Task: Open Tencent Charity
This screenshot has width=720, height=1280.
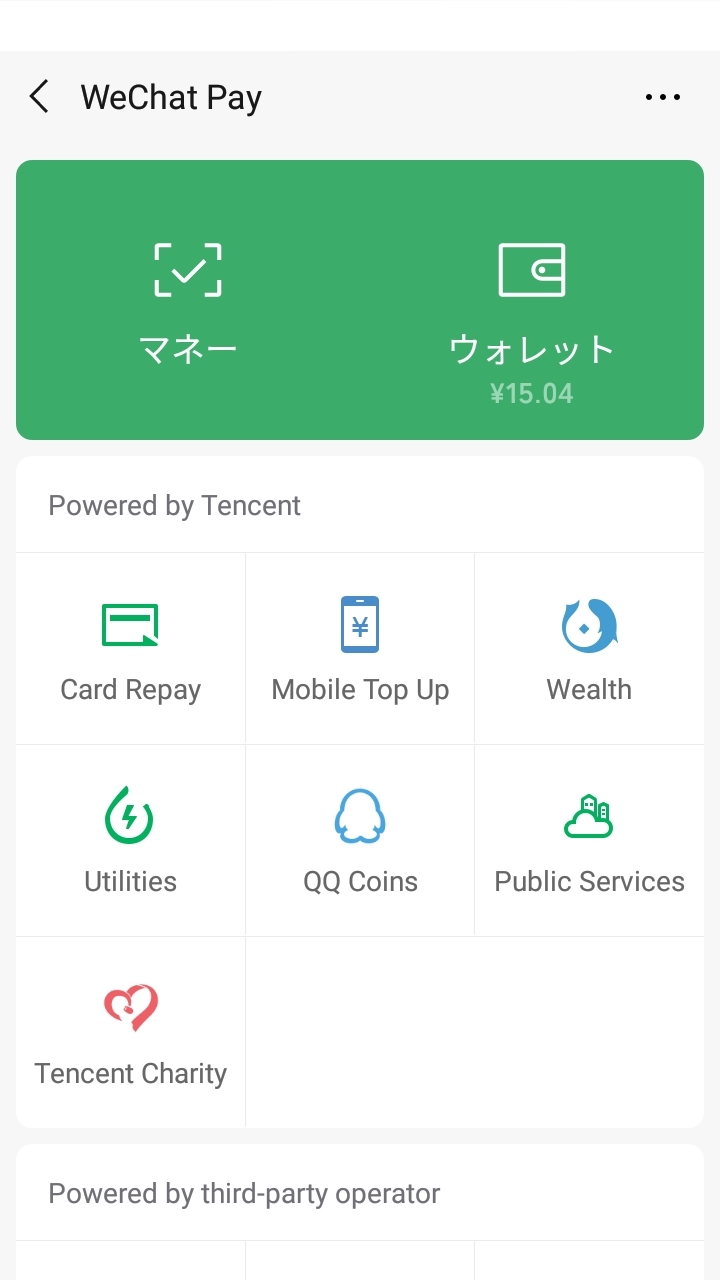Action: (131, 1033)
